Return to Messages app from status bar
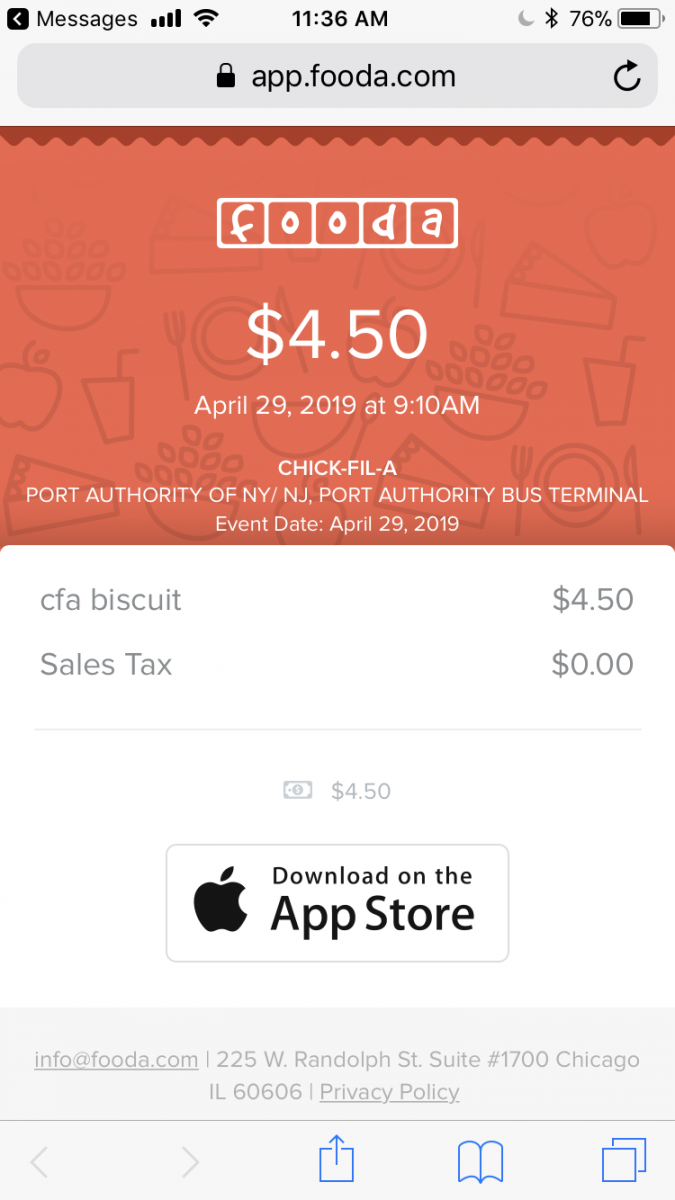Screen dimensions: 675x1200 [72, 18]
